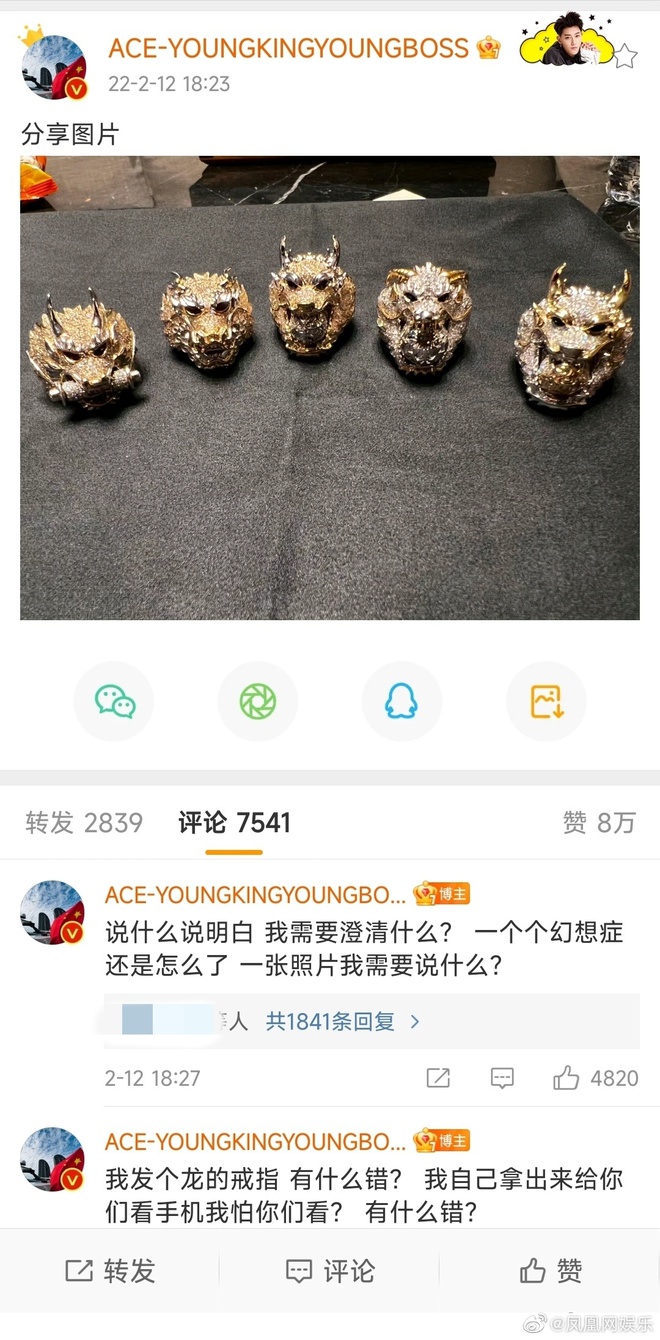Image resolution: width=660 pixels, height=1340 pixels.
Task: Open the post author's profile avatar
Action: tap(54, 67)
